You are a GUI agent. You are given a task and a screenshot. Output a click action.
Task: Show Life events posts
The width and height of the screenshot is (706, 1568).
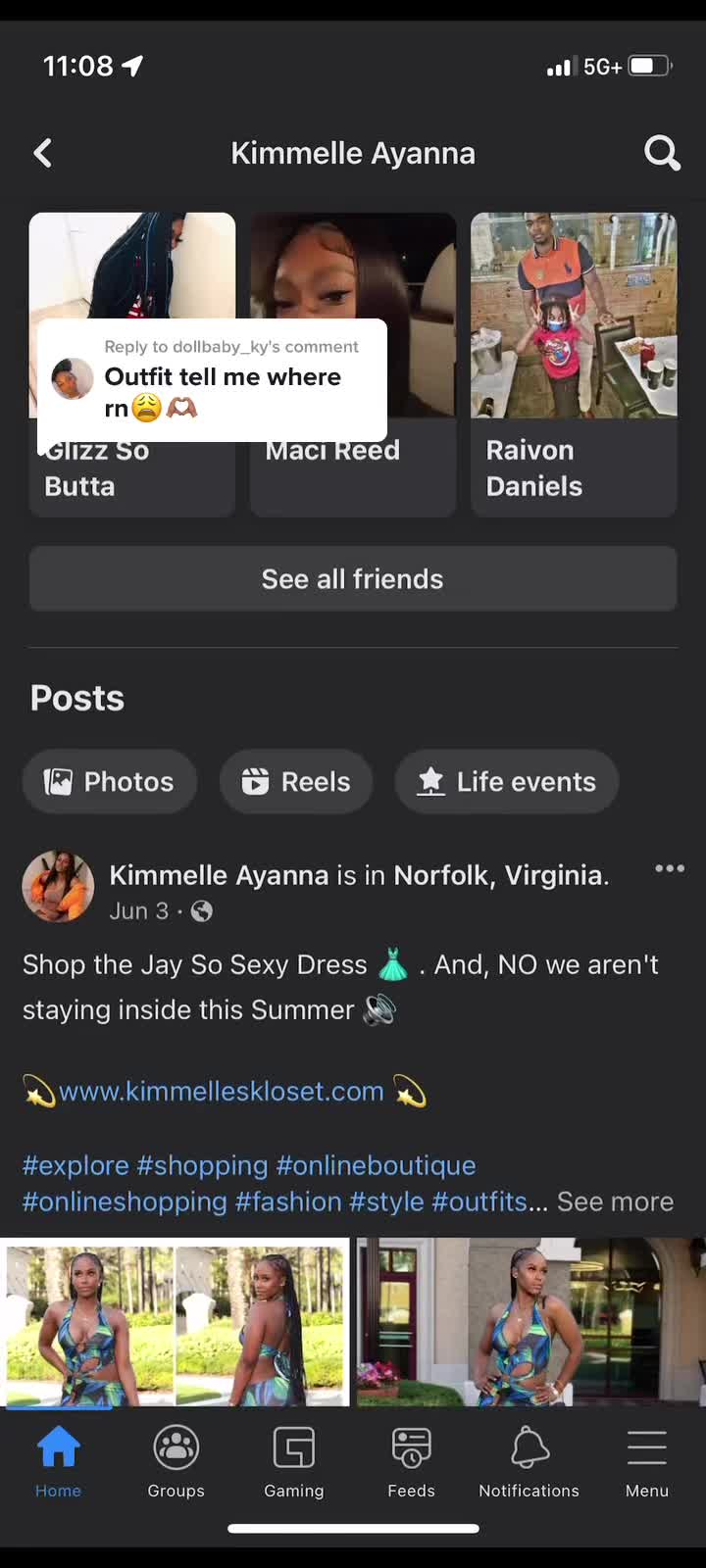click(507, 782)
